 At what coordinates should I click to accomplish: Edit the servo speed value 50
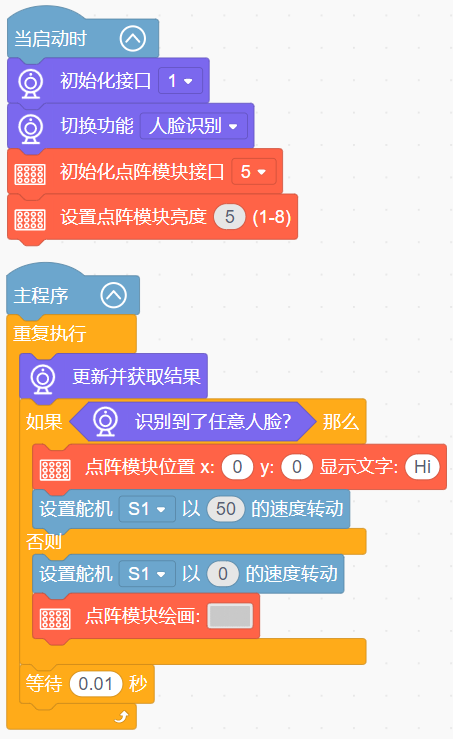click(x=226, y=509)
